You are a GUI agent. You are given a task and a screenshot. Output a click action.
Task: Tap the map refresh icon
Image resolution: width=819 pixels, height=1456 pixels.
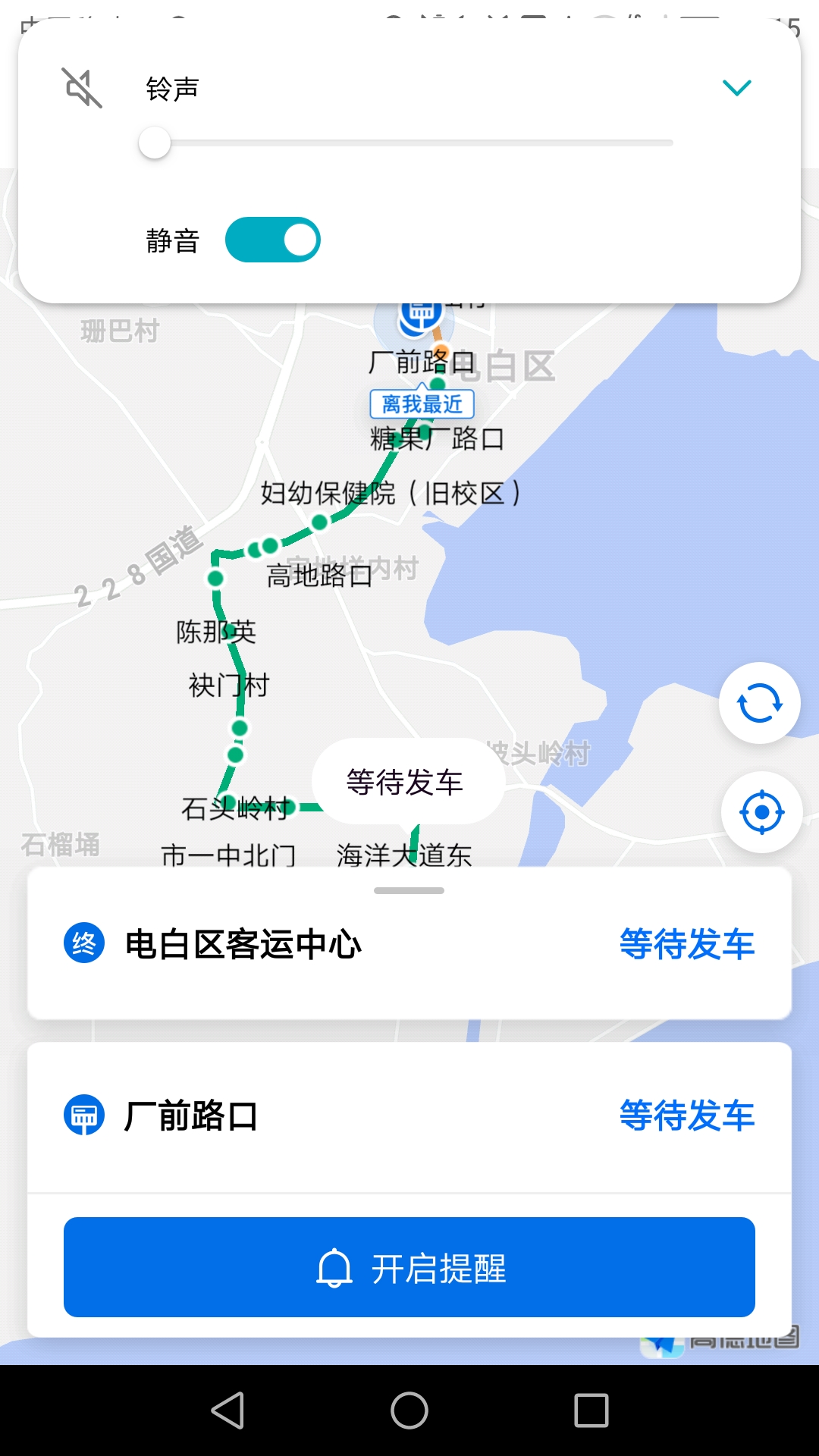pos(759,703)
